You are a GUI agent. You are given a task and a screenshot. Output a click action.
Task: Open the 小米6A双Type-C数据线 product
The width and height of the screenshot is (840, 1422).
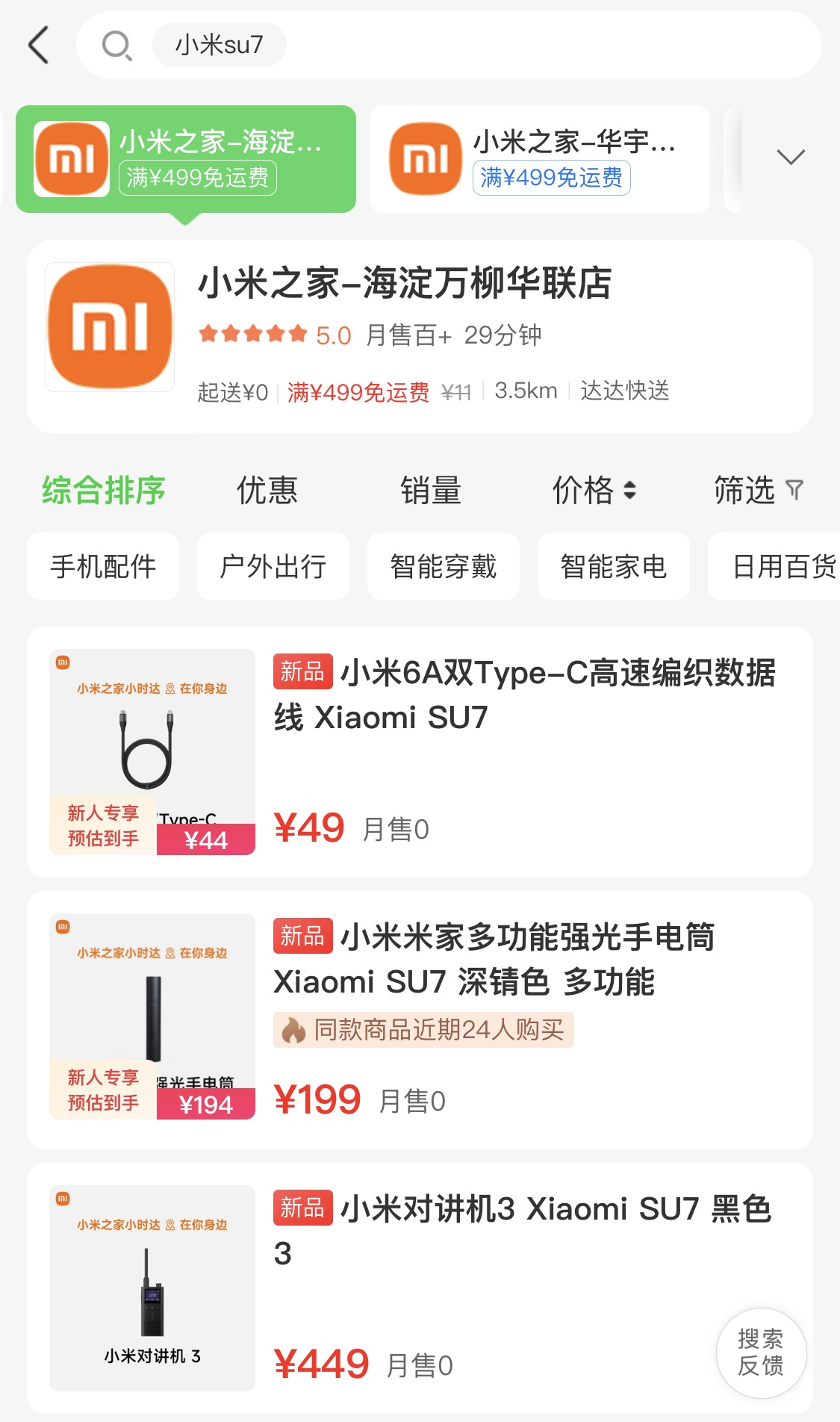(420, 752)
